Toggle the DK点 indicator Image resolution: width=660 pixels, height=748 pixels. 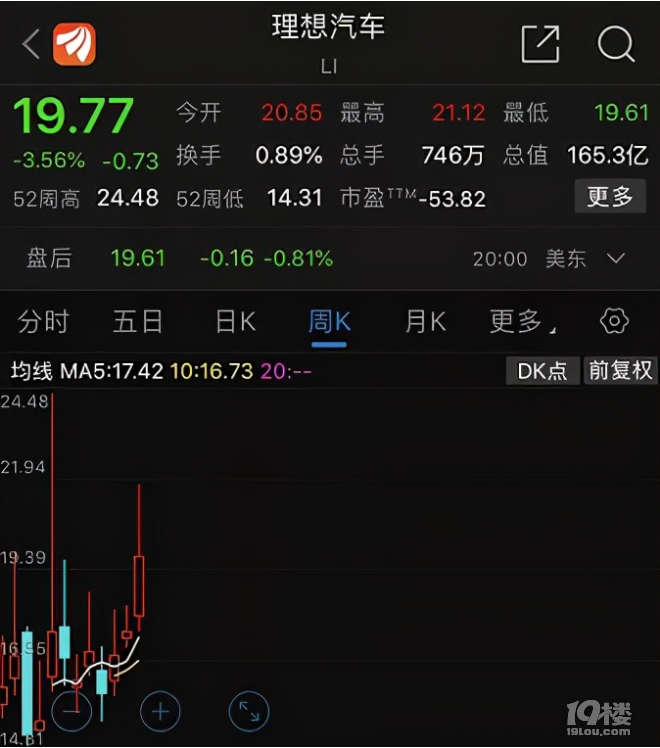(x=542, y=371)
